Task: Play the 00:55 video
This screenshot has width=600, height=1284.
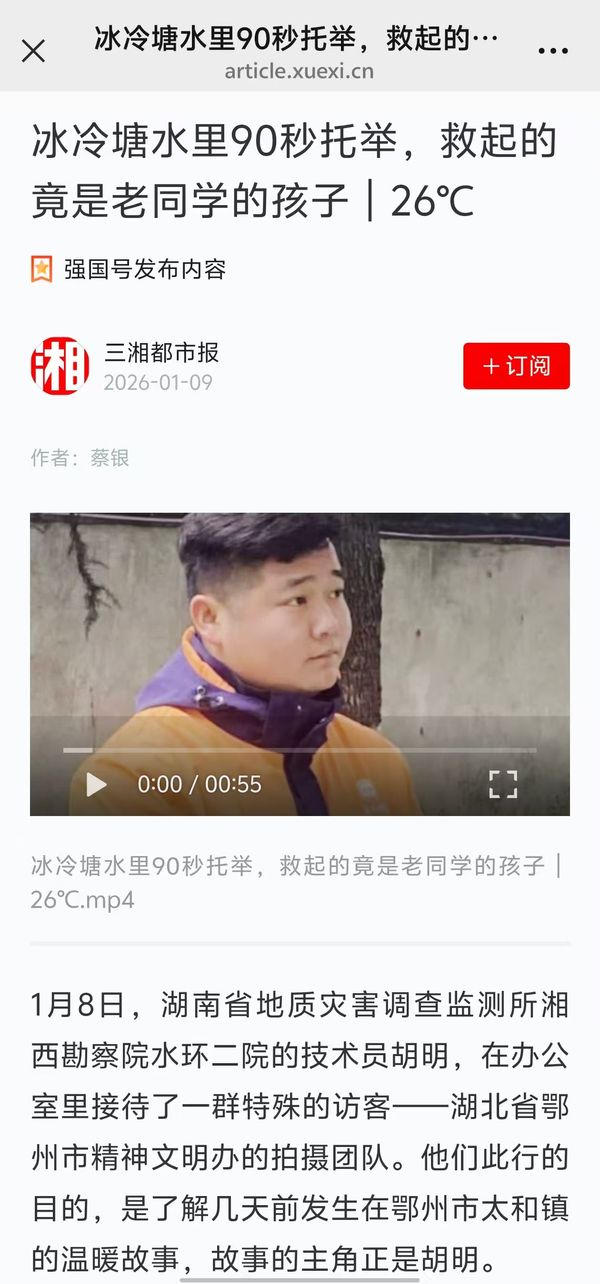Action: pyautogui.click(x=96, y=784)
